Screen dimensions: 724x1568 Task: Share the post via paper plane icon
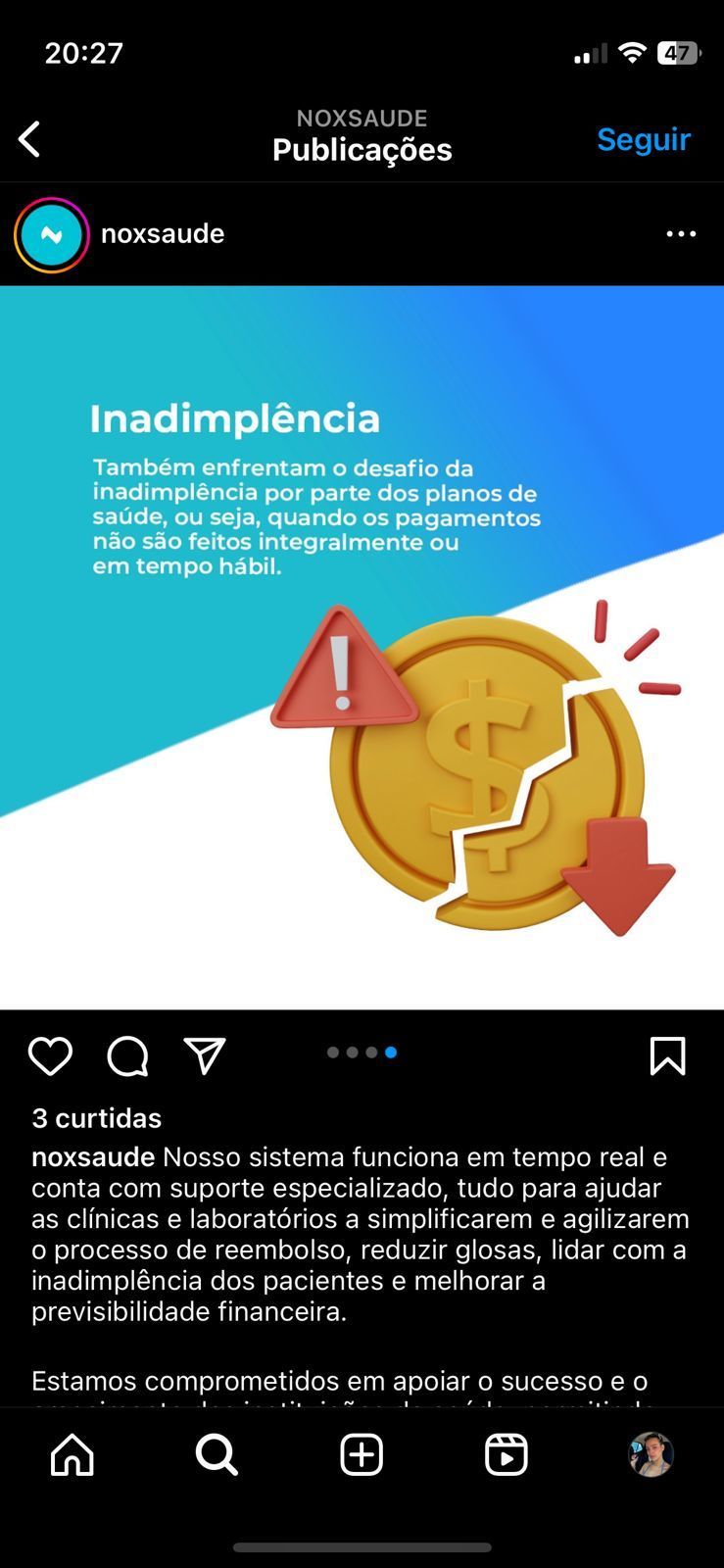click(x=205, y=1056)
